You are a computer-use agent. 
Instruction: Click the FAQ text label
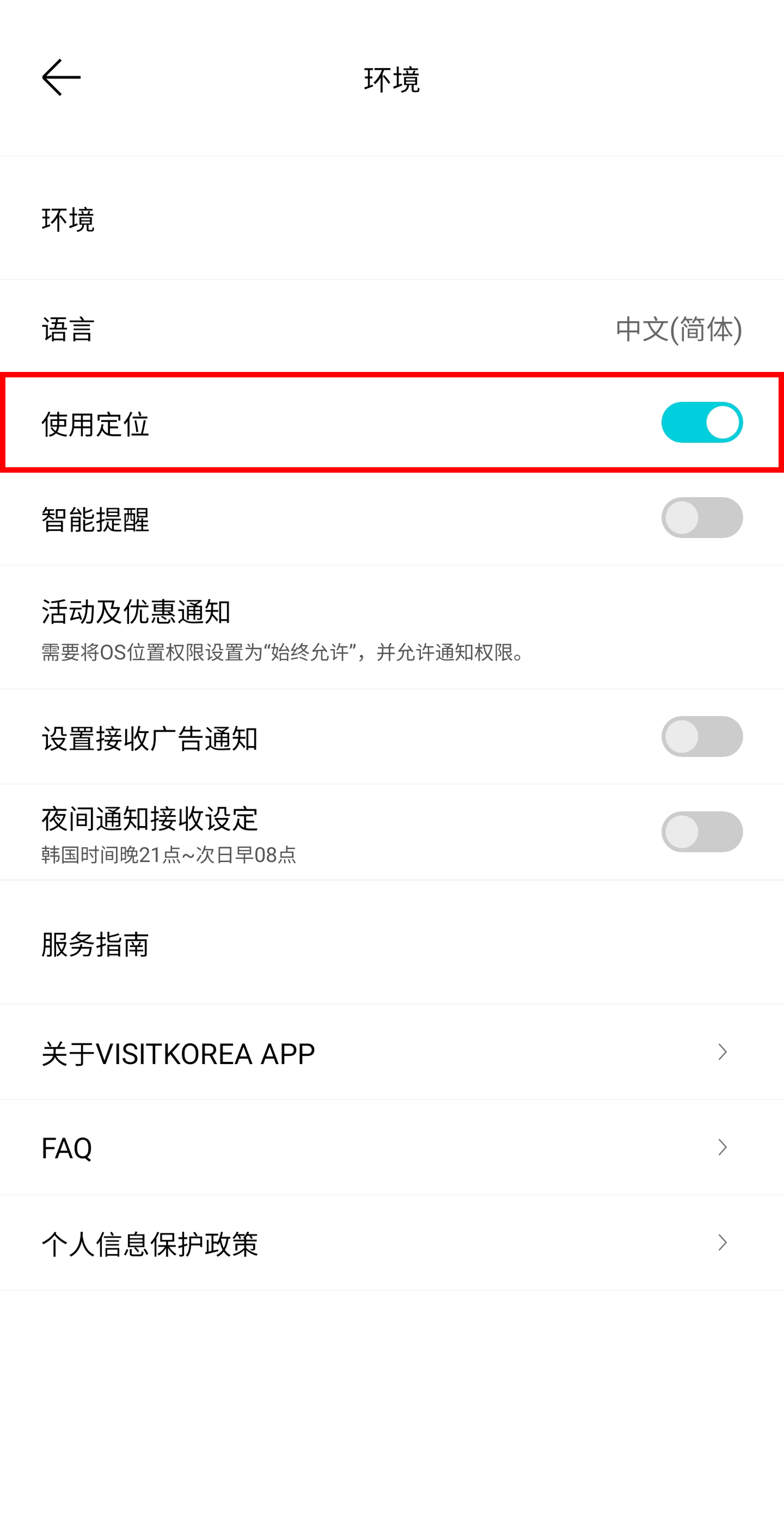(66, 1147)
